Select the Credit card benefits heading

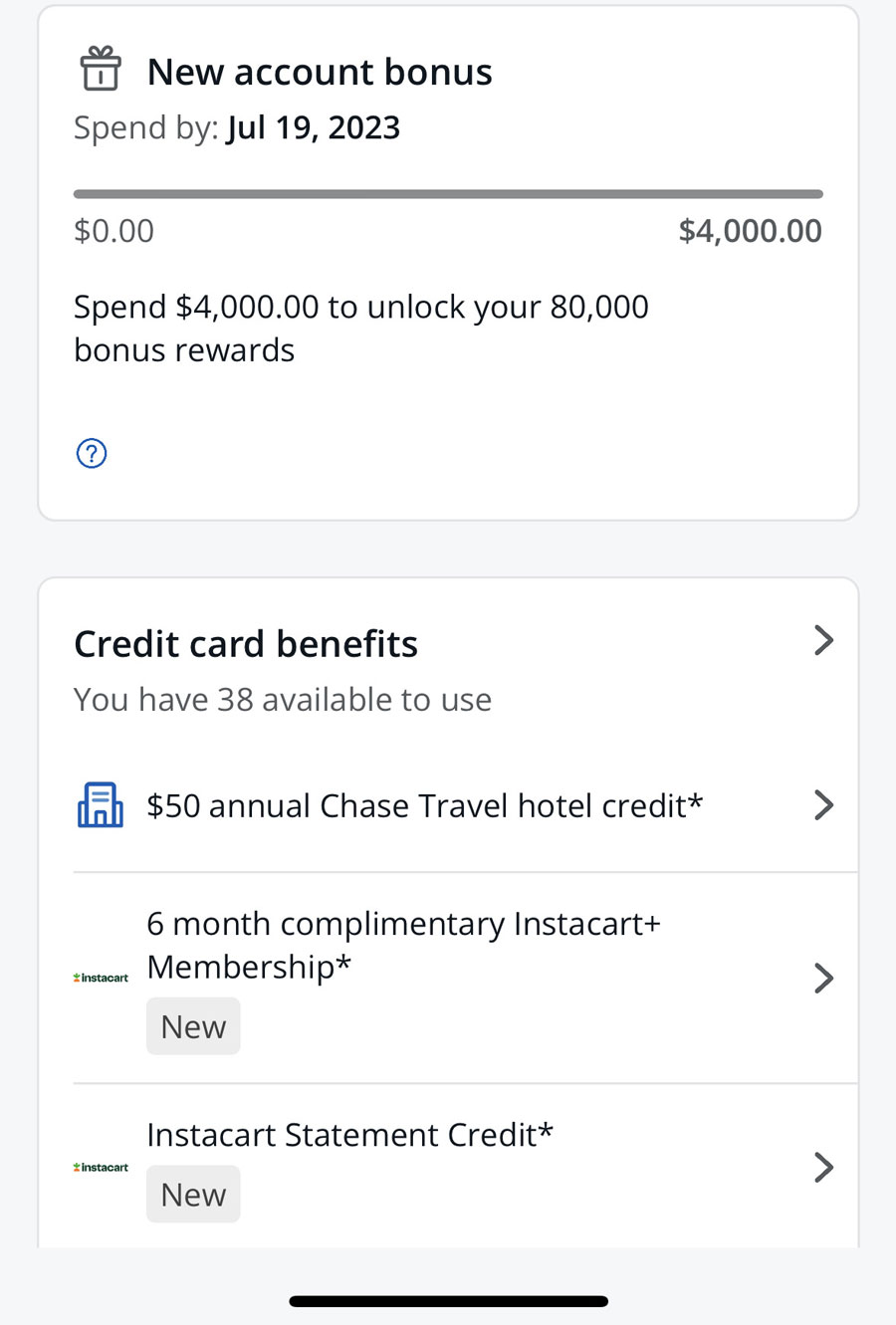point(245,642)
